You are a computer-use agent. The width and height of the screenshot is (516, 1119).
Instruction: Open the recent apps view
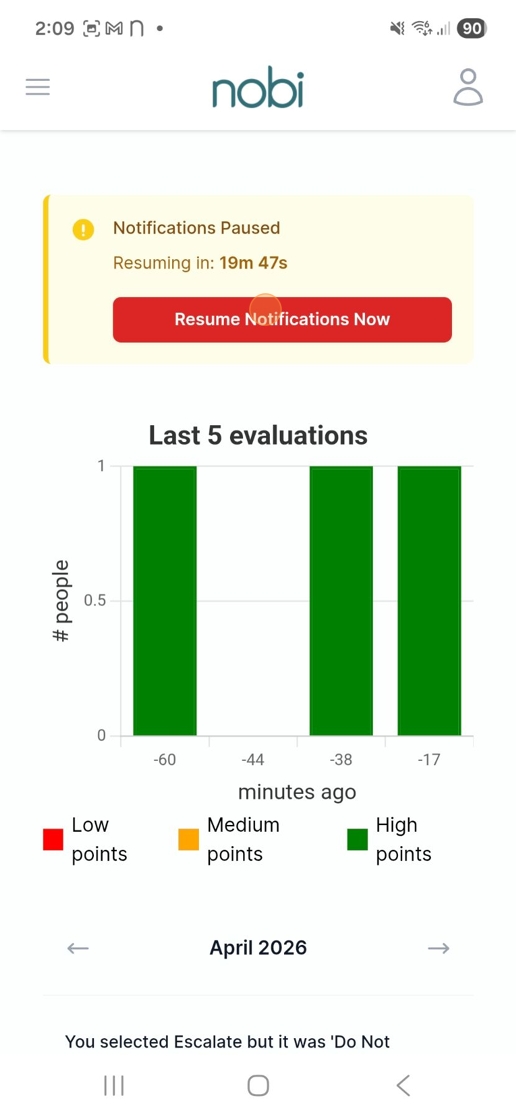point(114,1085)
